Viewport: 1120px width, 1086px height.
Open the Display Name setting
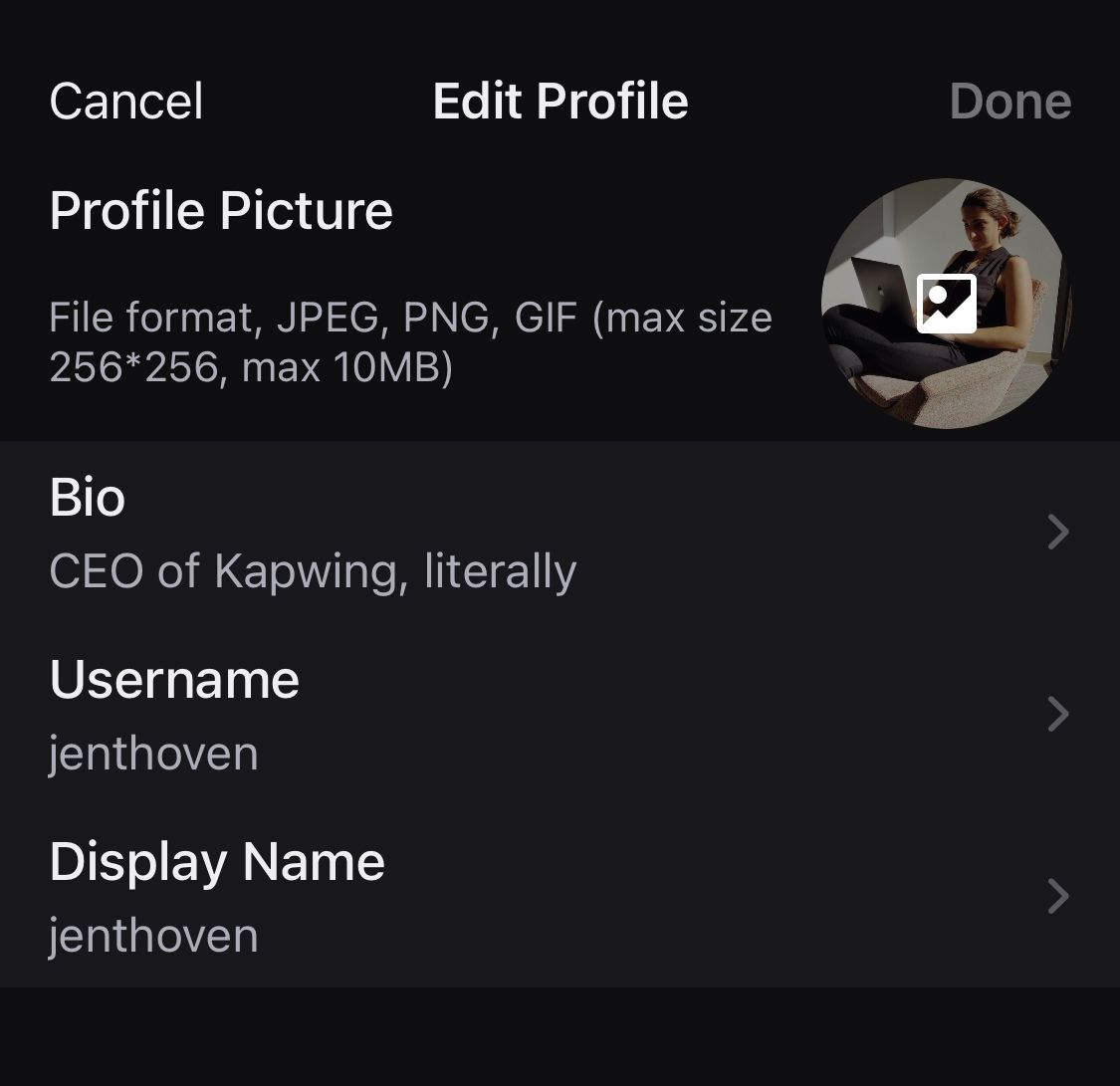(x=560, y=897)
